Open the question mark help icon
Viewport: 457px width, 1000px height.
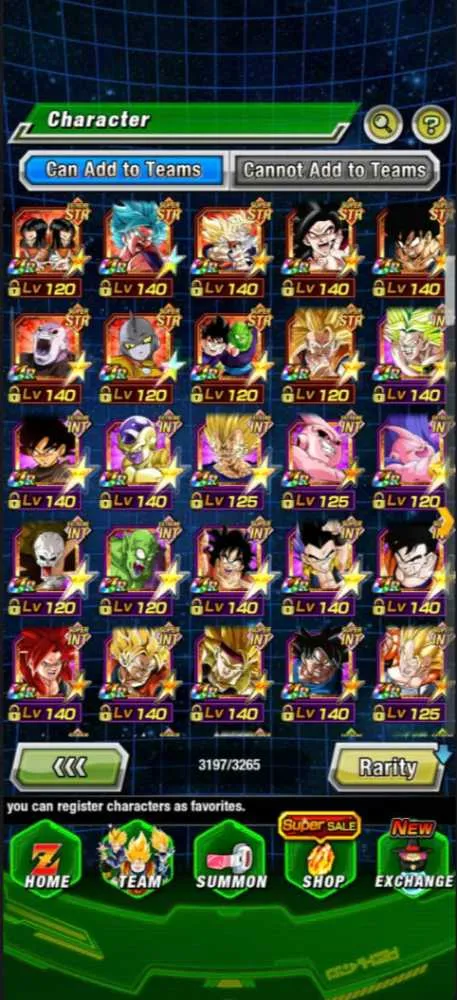tap(431, 124)
